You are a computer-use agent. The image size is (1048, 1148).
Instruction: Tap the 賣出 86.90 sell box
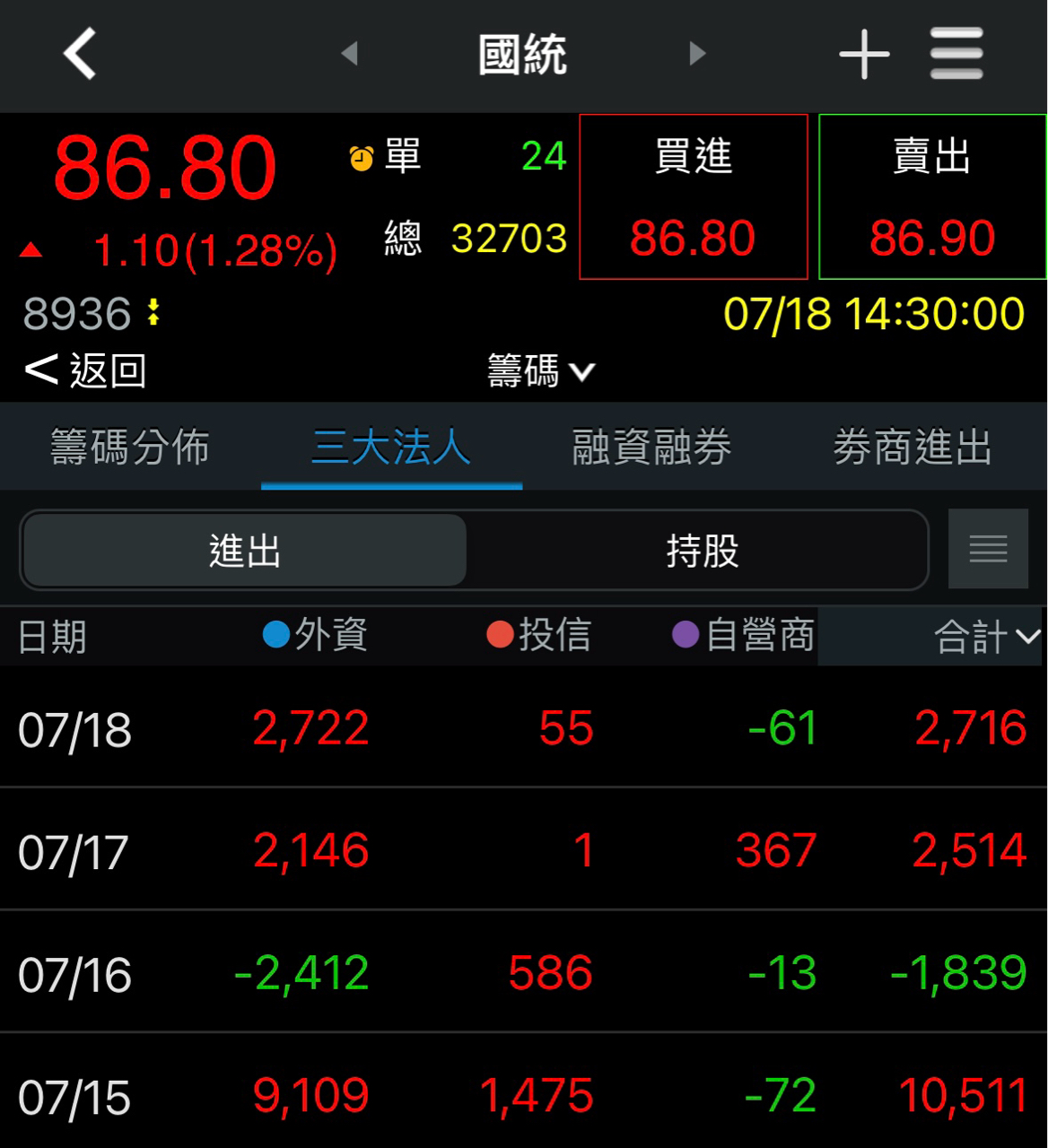(932, 197)
